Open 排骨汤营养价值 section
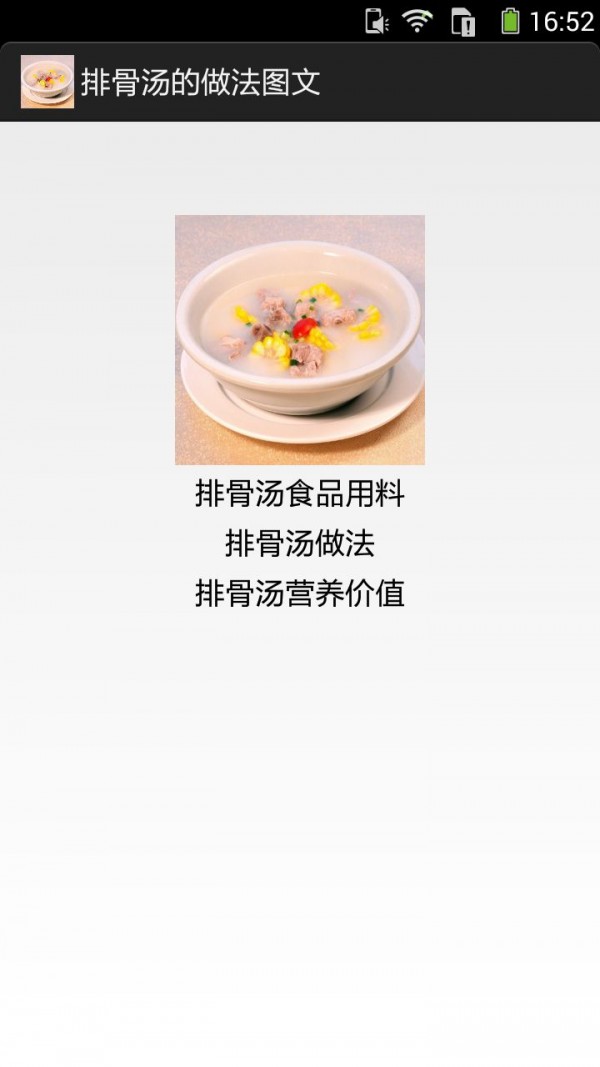600x1067 pixels. tap(299, 593)
